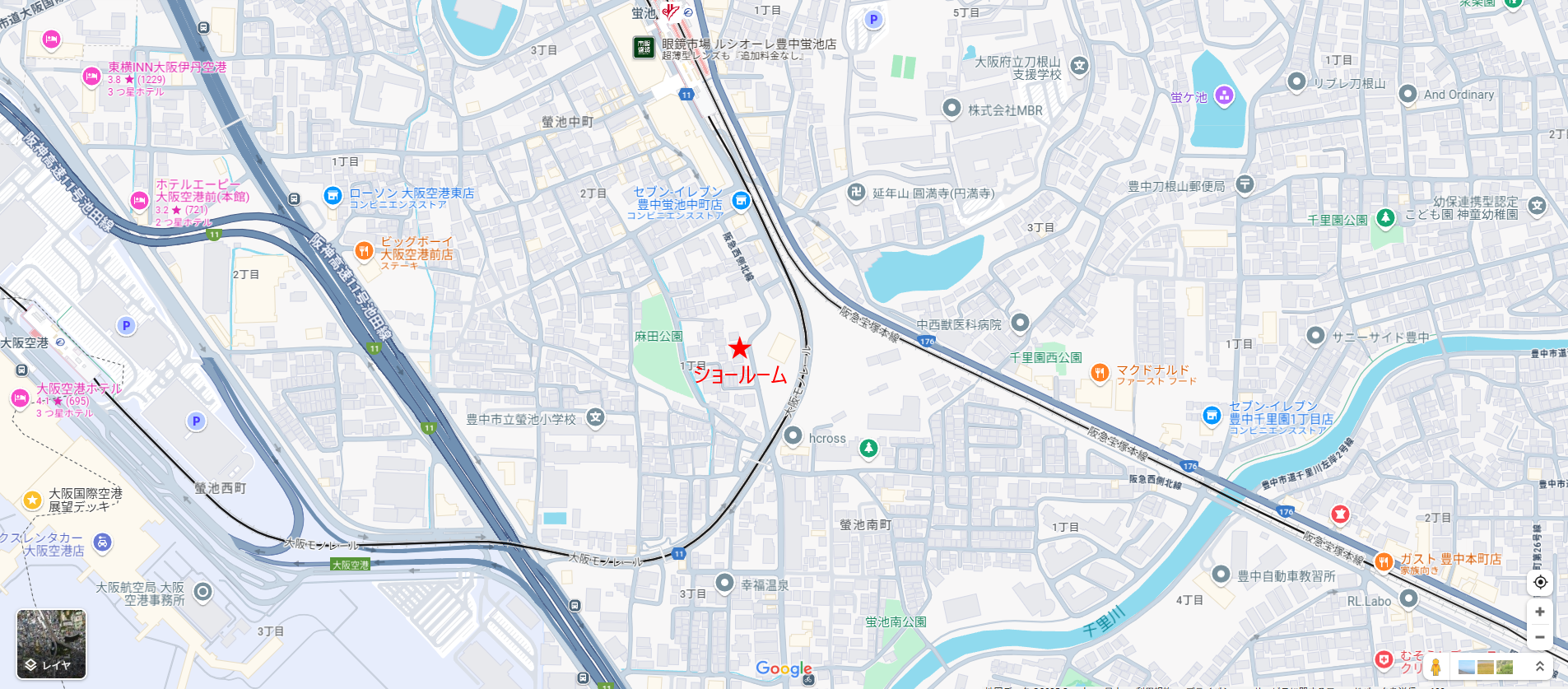1568x689 pixels.
Task: Zoom out with the minus button
Action: click(x=1540, y=637)
